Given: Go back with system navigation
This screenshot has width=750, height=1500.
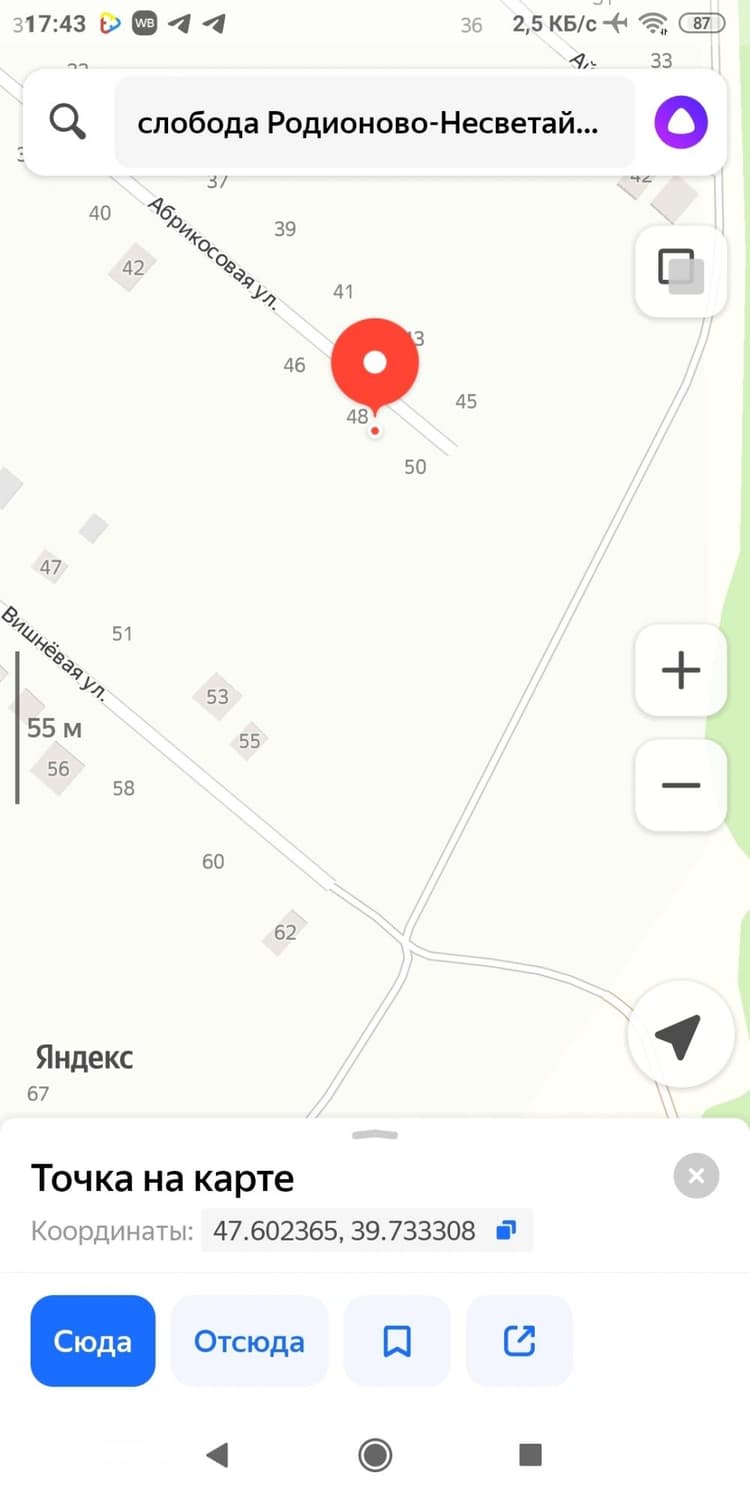Looking at the screenshot, I should coord(217,1454).
